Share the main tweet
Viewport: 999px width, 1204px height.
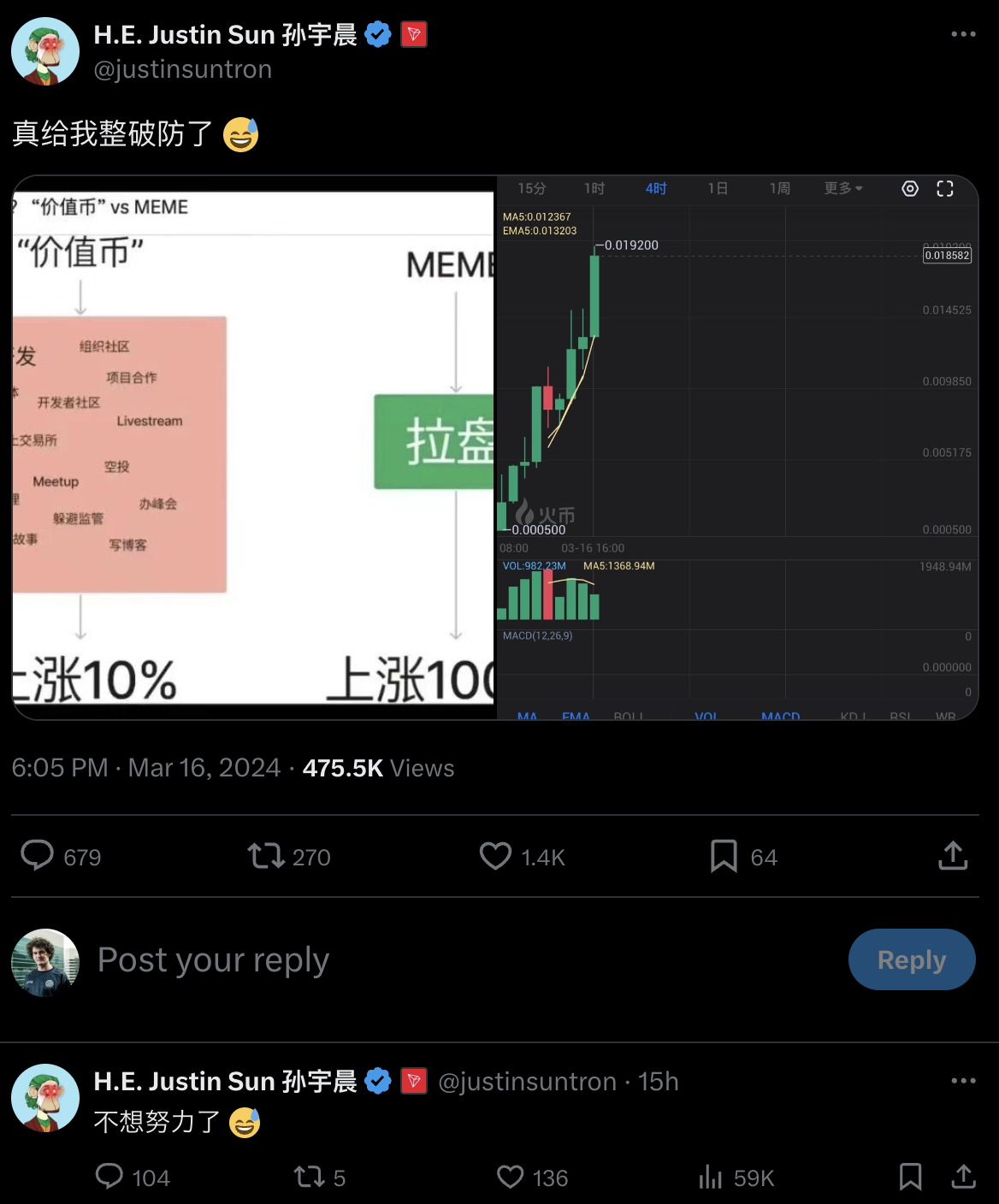pos(953,856)
